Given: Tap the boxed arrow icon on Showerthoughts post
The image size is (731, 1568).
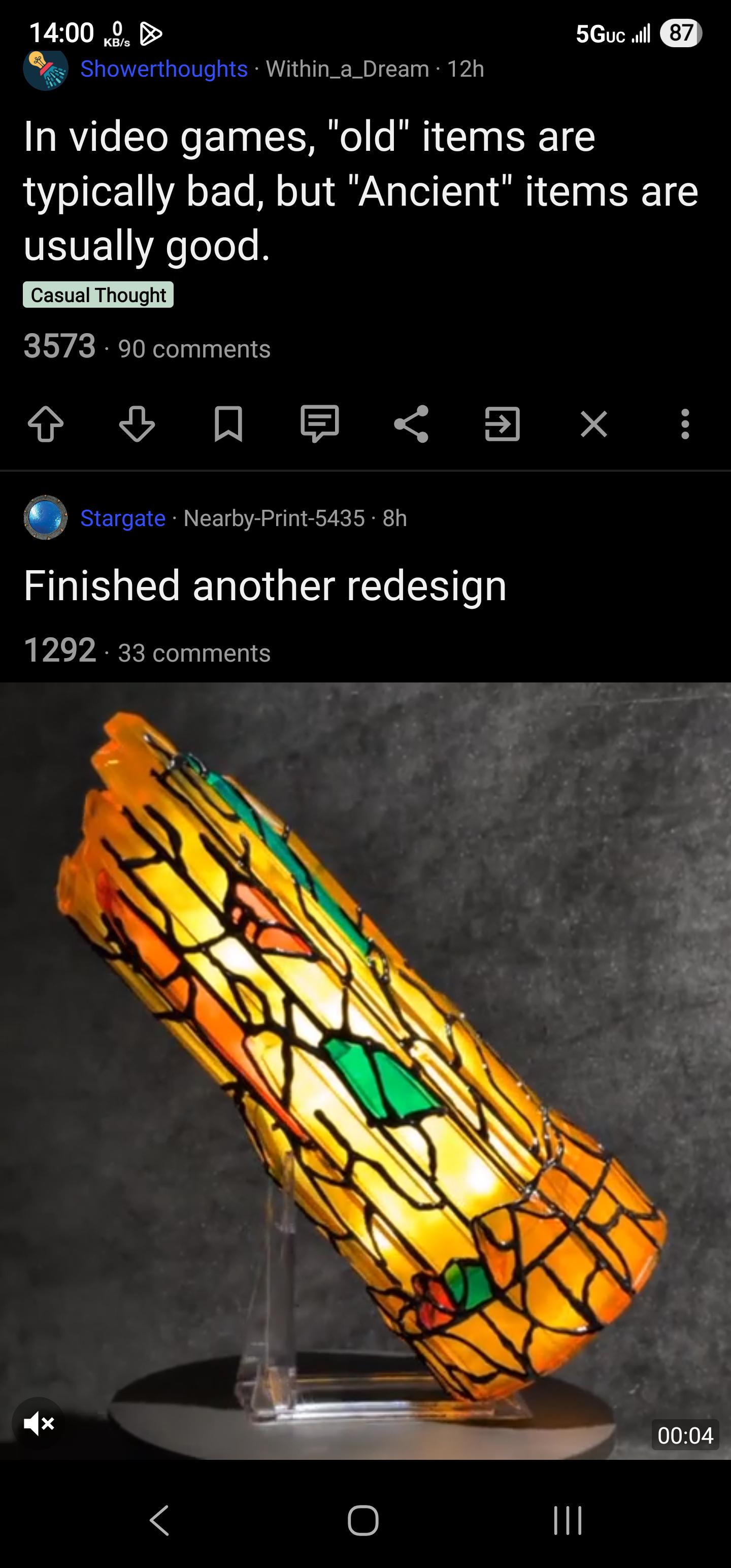Looking at the screenshot, I should [502, 423].
